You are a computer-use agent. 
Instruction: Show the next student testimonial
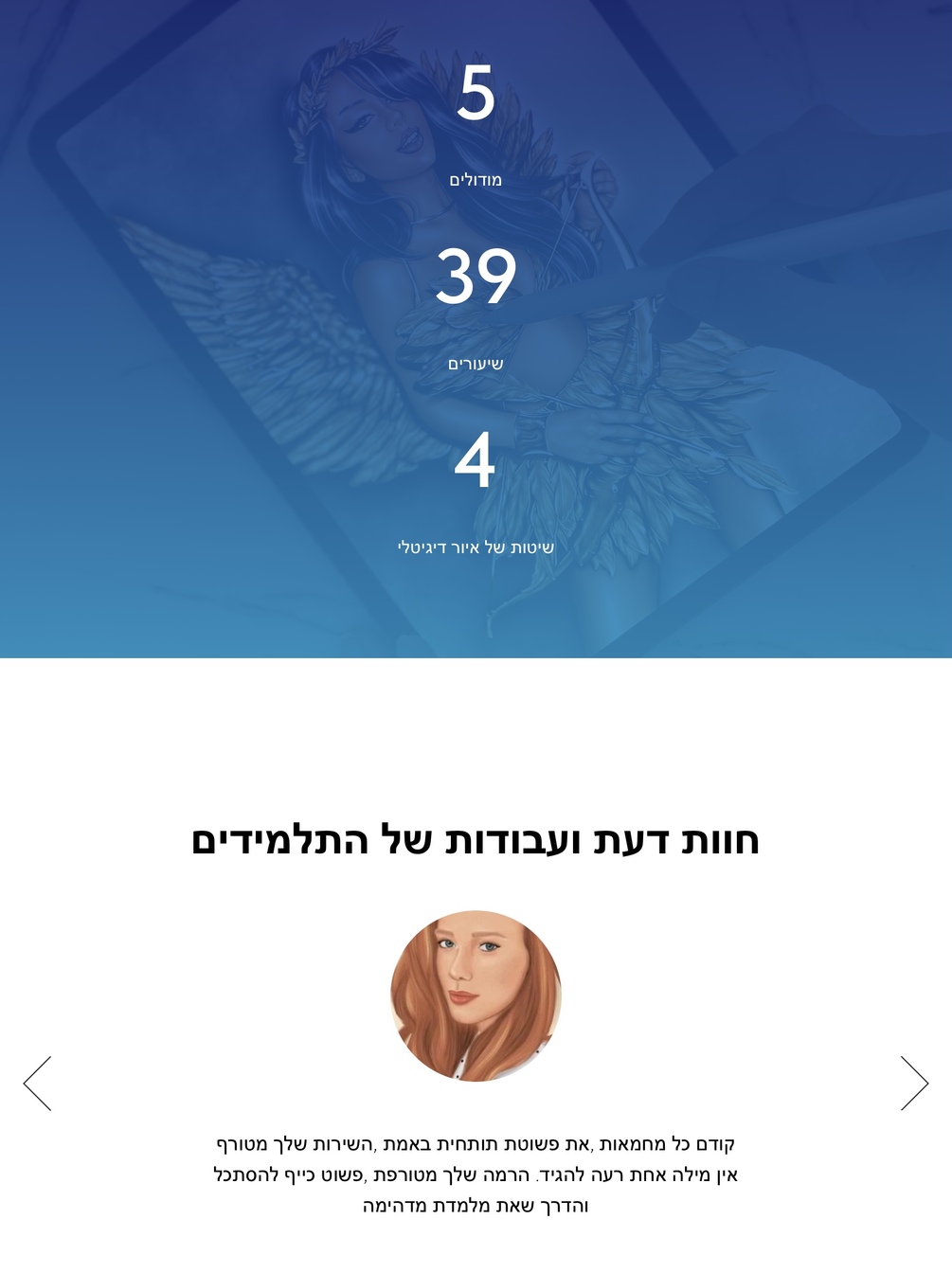pyautogui.click(x=914, y=1083)
